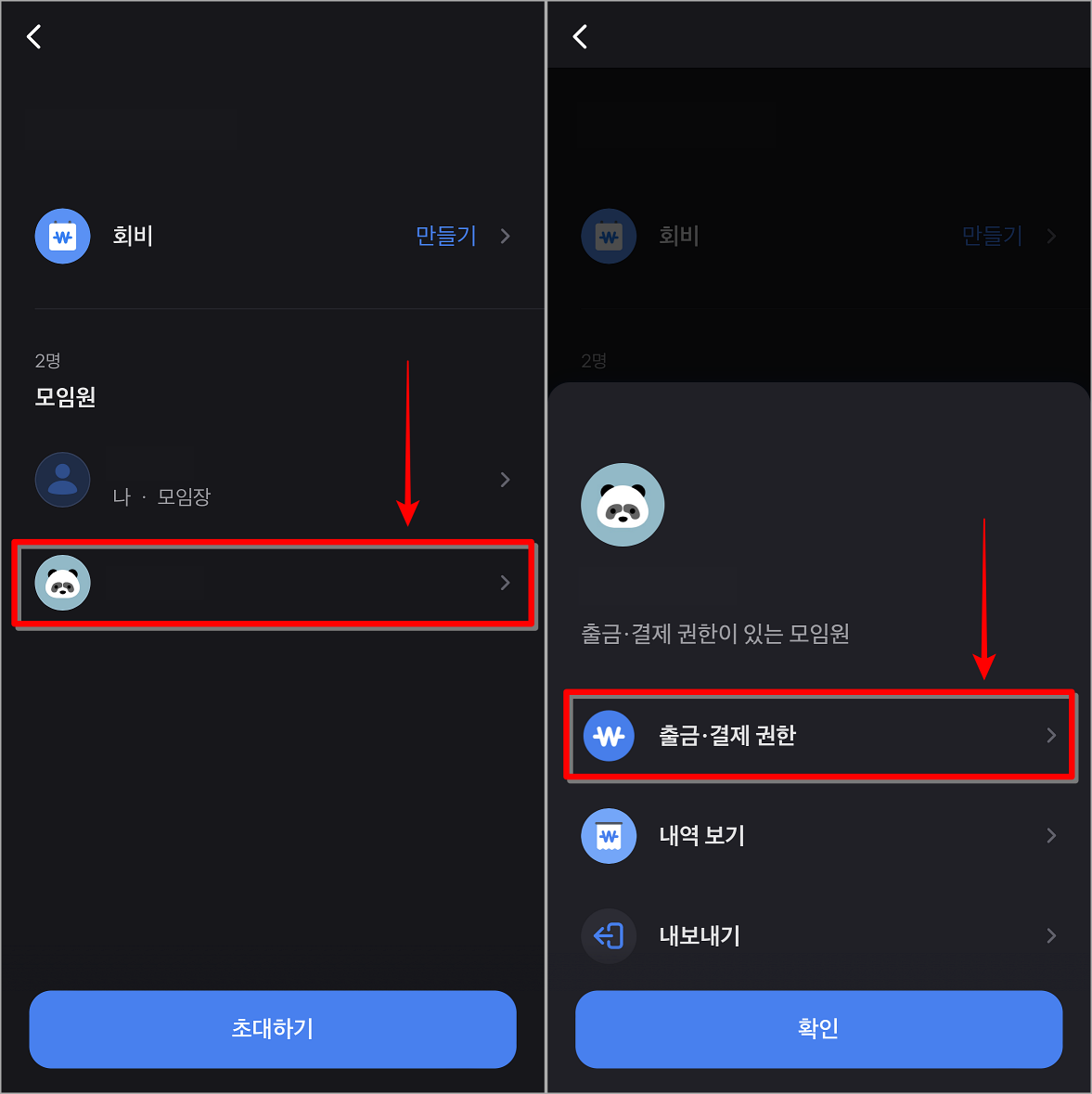
Task: Tap the back arrow on the right screen
Action: [579, 36]
